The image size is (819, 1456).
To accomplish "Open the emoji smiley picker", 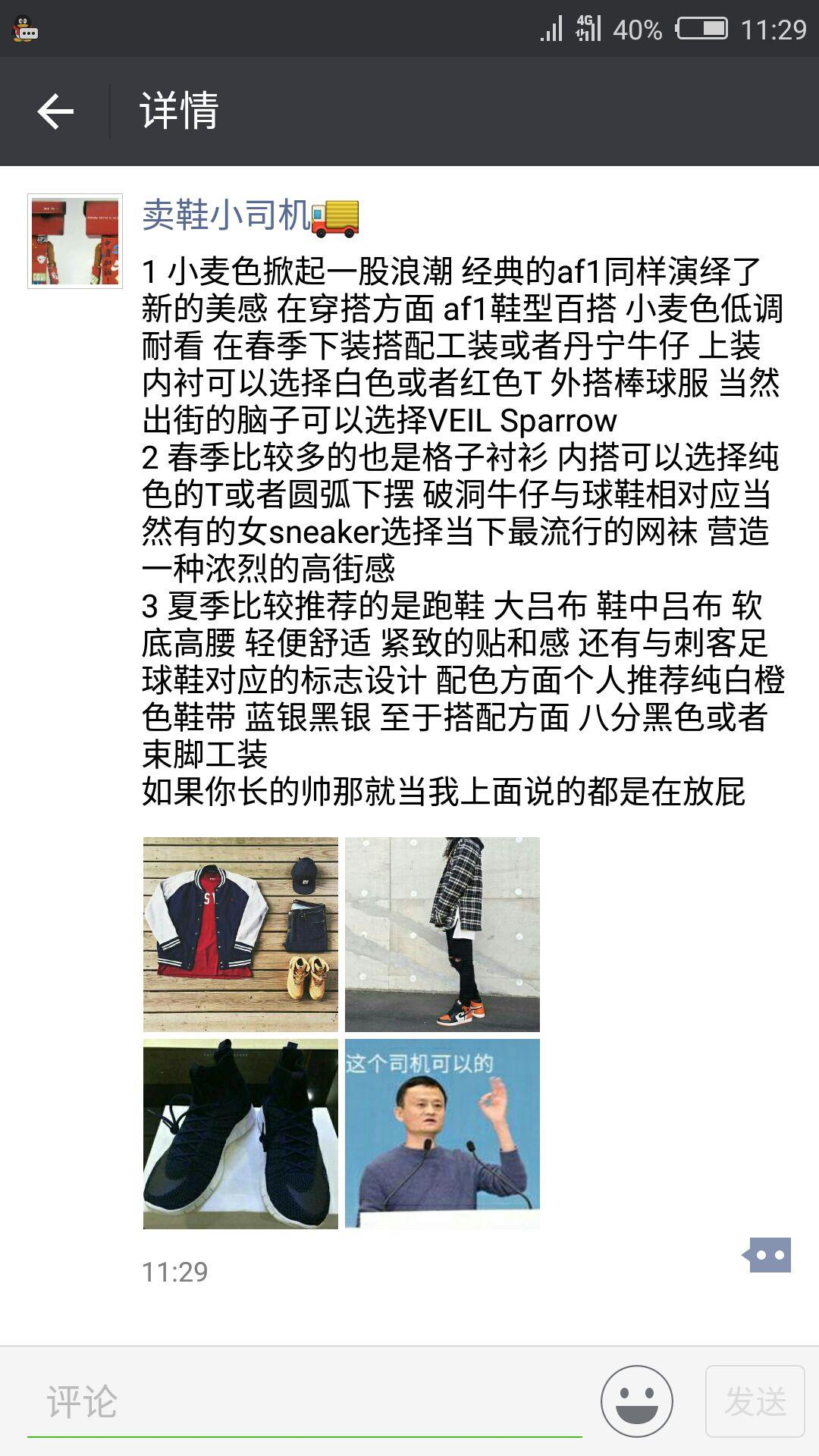I will pyautogui.click(x=636, y=1401).
